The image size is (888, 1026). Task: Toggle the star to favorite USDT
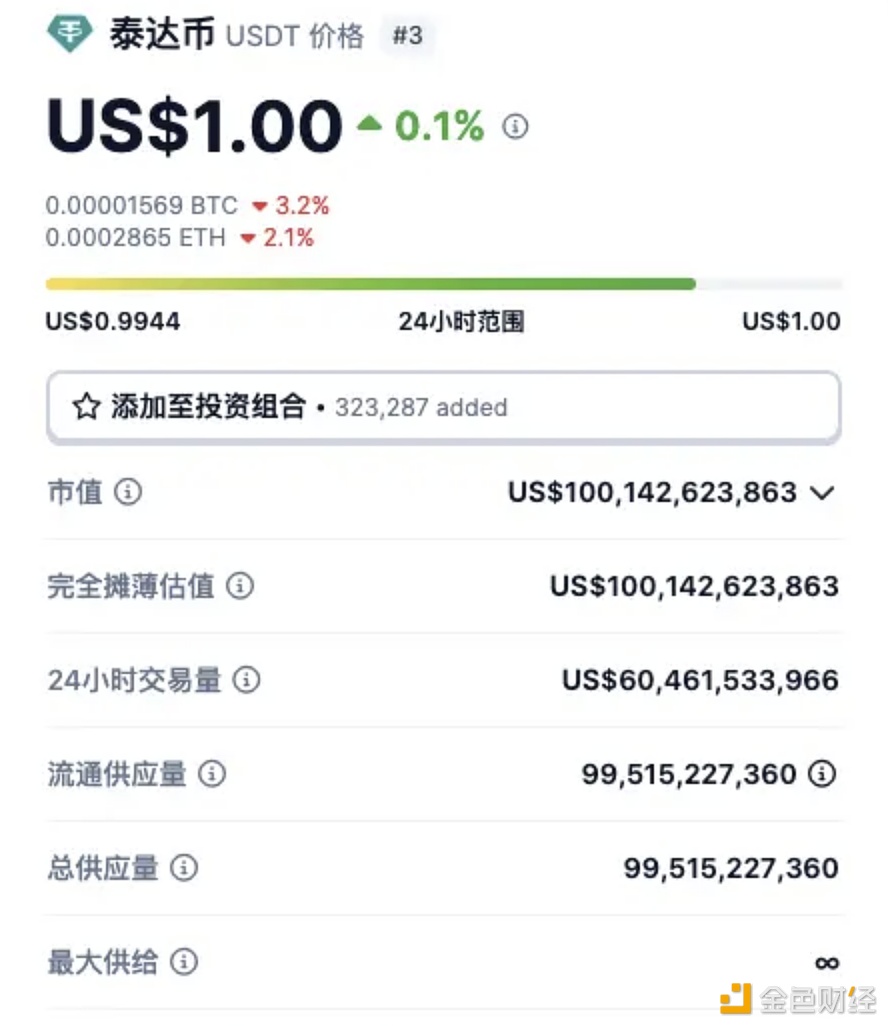pos(88,406)
